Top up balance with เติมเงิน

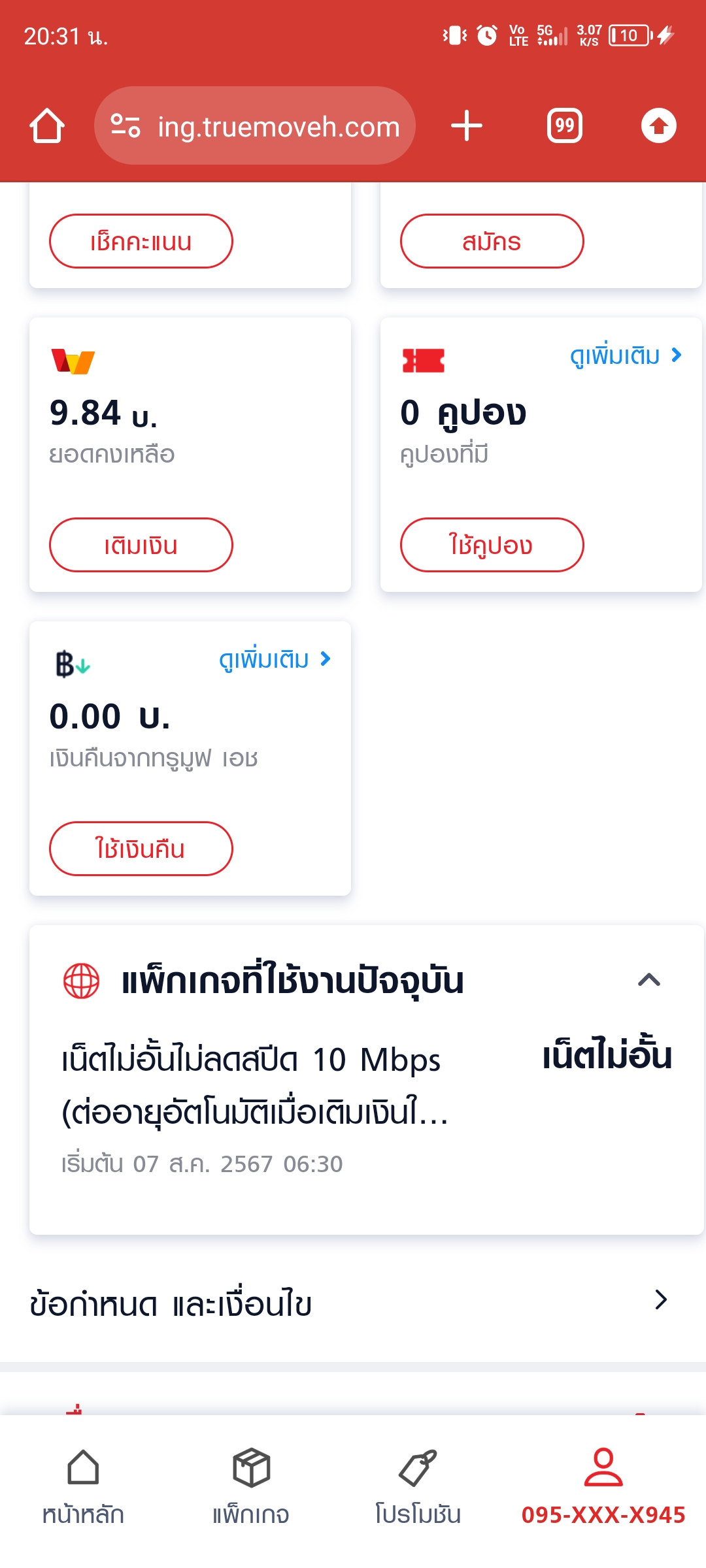(x=141, y=545)
